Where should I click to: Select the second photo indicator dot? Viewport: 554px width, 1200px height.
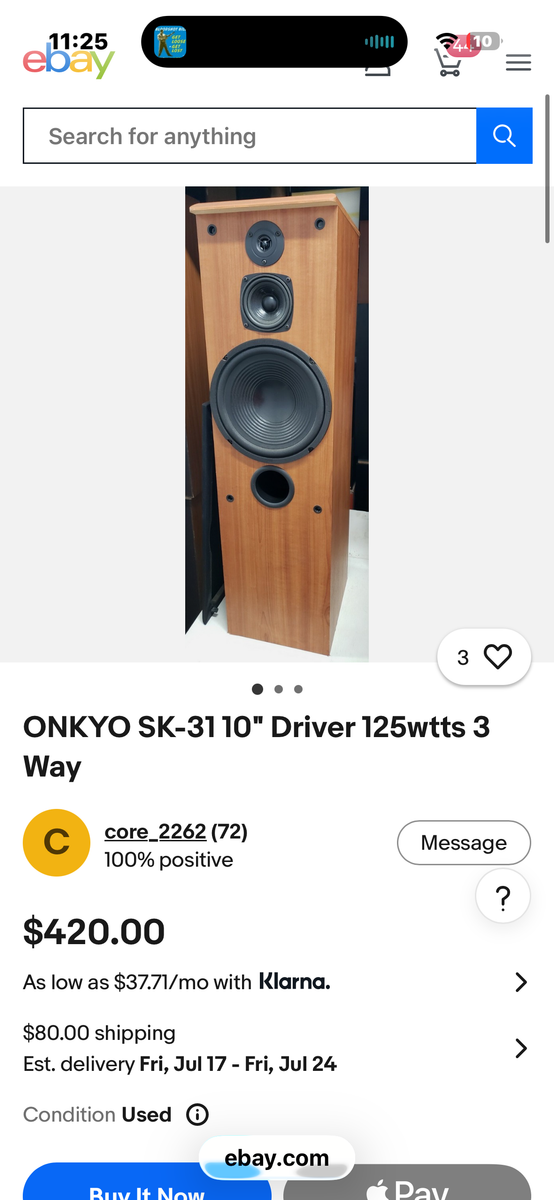click(x=278, y=689)
